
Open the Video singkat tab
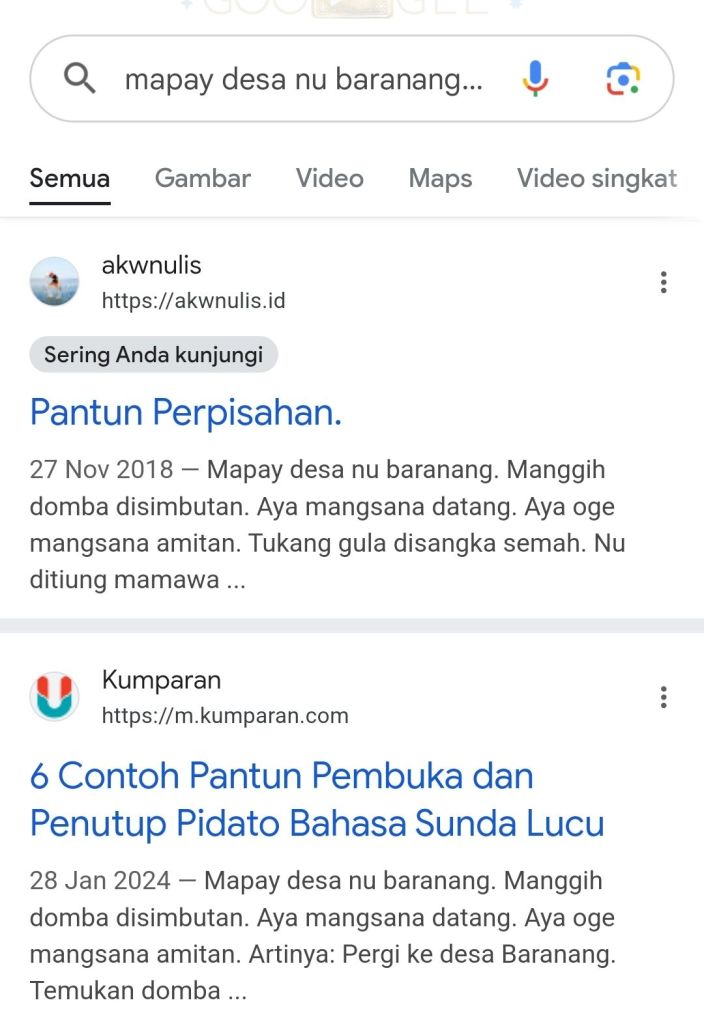coord(596,179)
